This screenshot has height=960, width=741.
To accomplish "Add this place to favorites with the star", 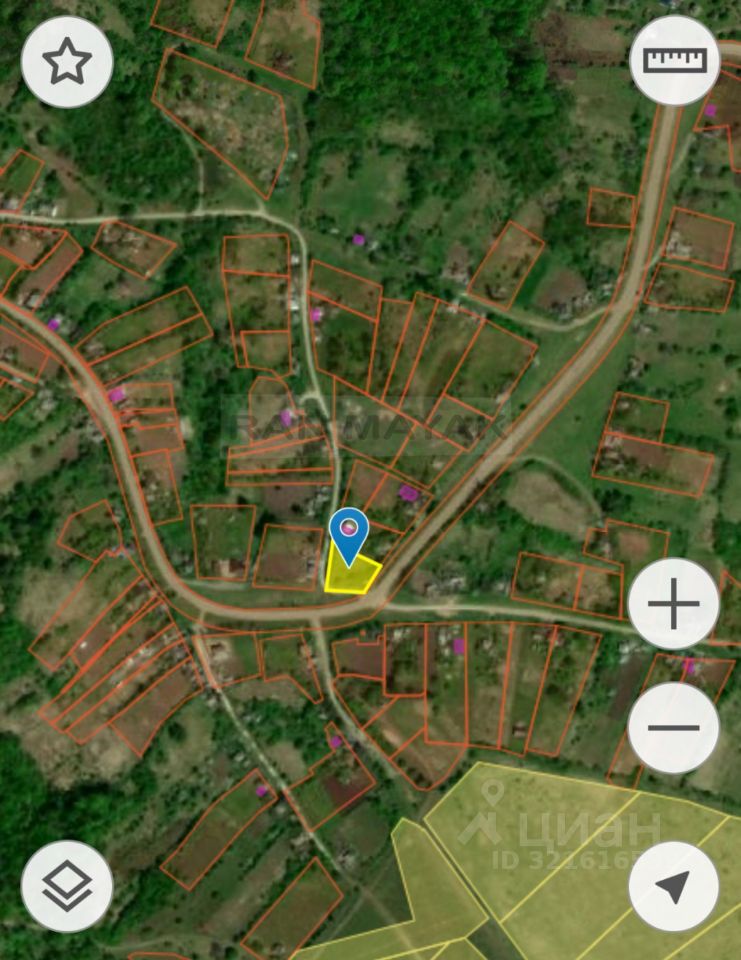I will point(67,62).
